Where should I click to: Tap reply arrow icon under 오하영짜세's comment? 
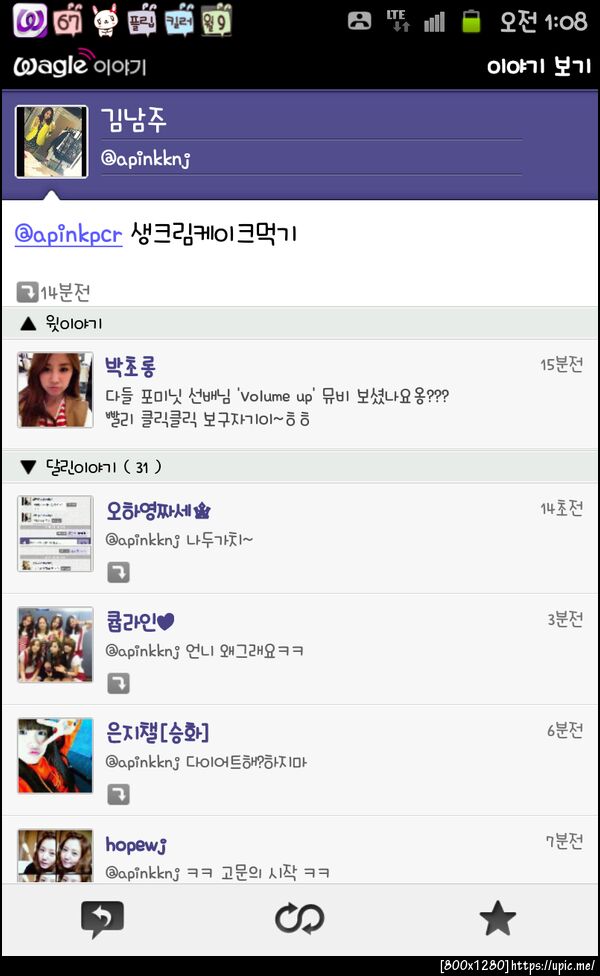(x=119, y=573)
